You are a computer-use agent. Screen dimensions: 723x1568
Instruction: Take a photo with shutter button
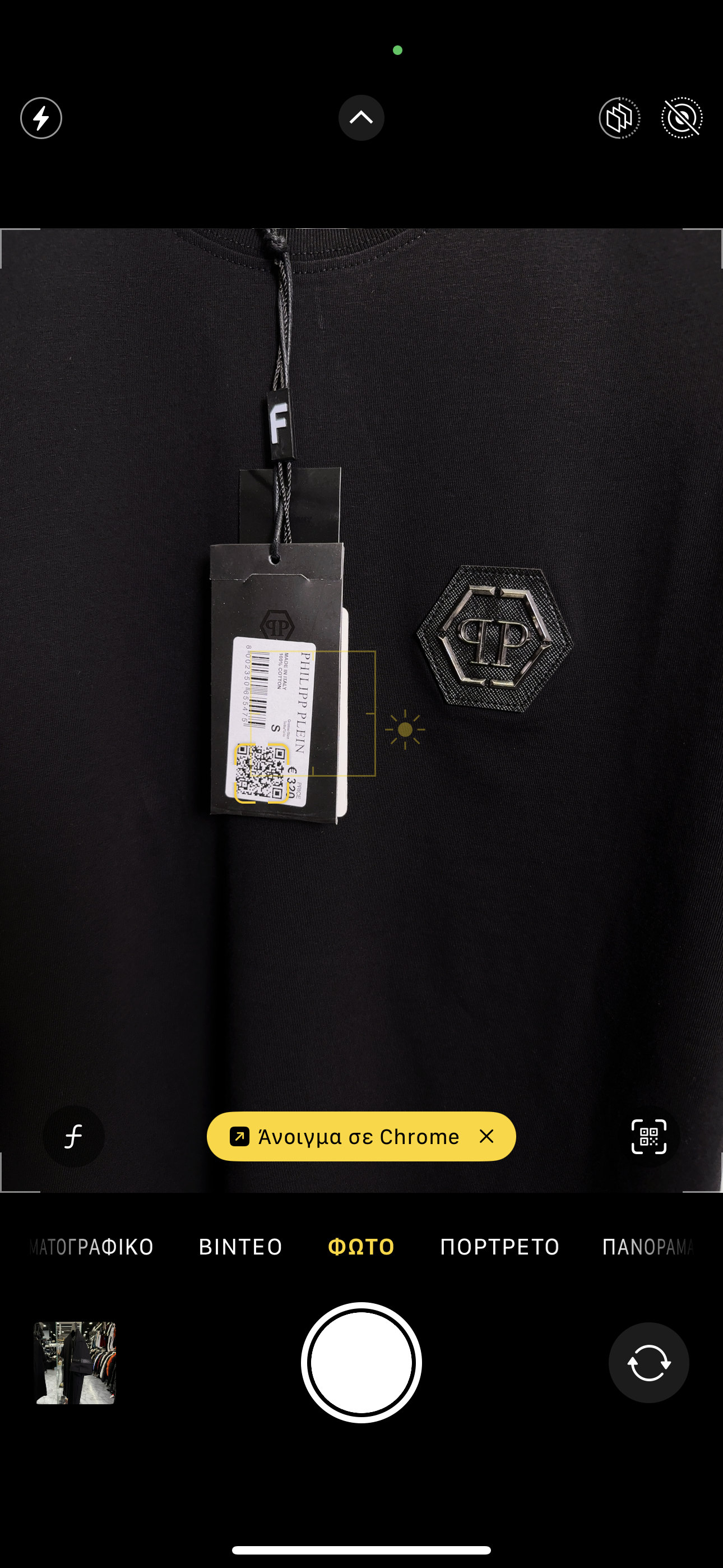coord(361,1362)
